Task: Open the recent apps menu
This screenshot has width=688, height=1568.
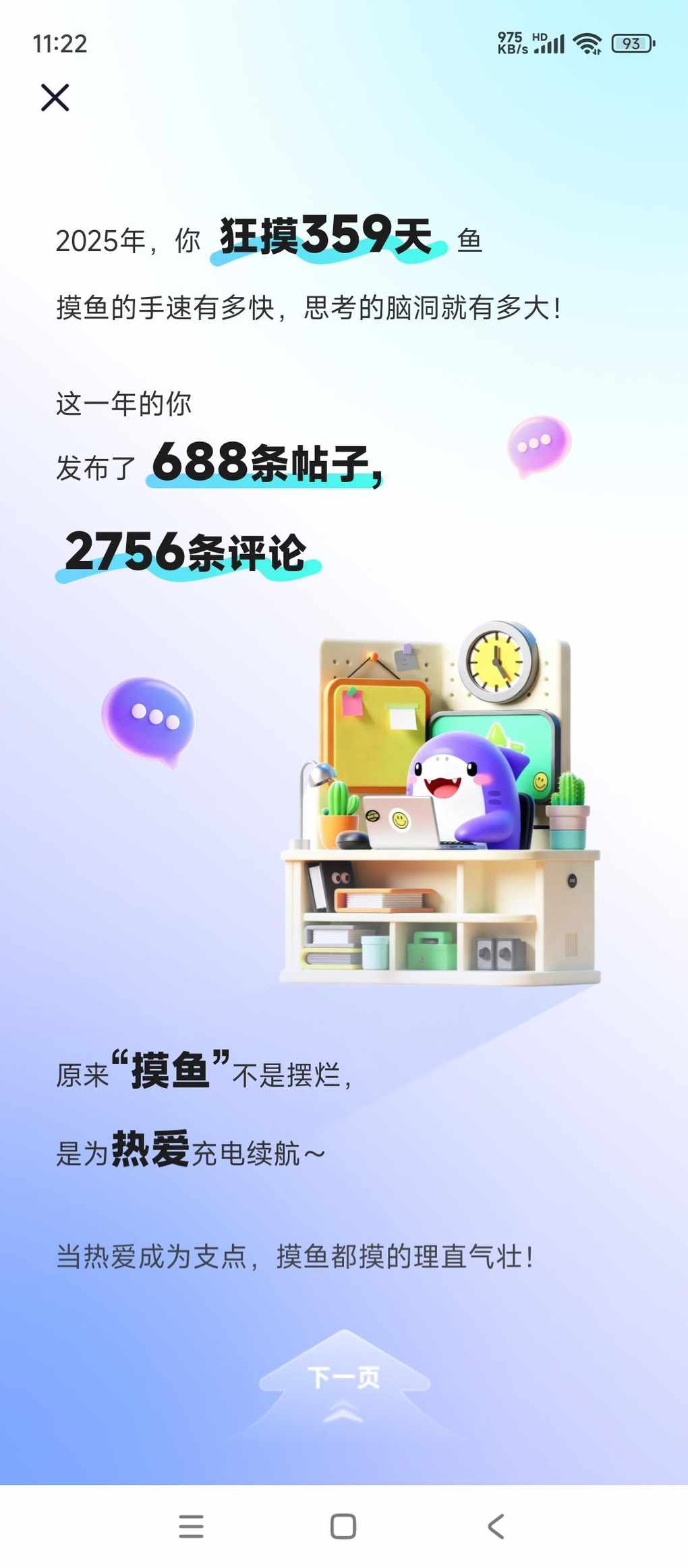Action: (191, 1525)
